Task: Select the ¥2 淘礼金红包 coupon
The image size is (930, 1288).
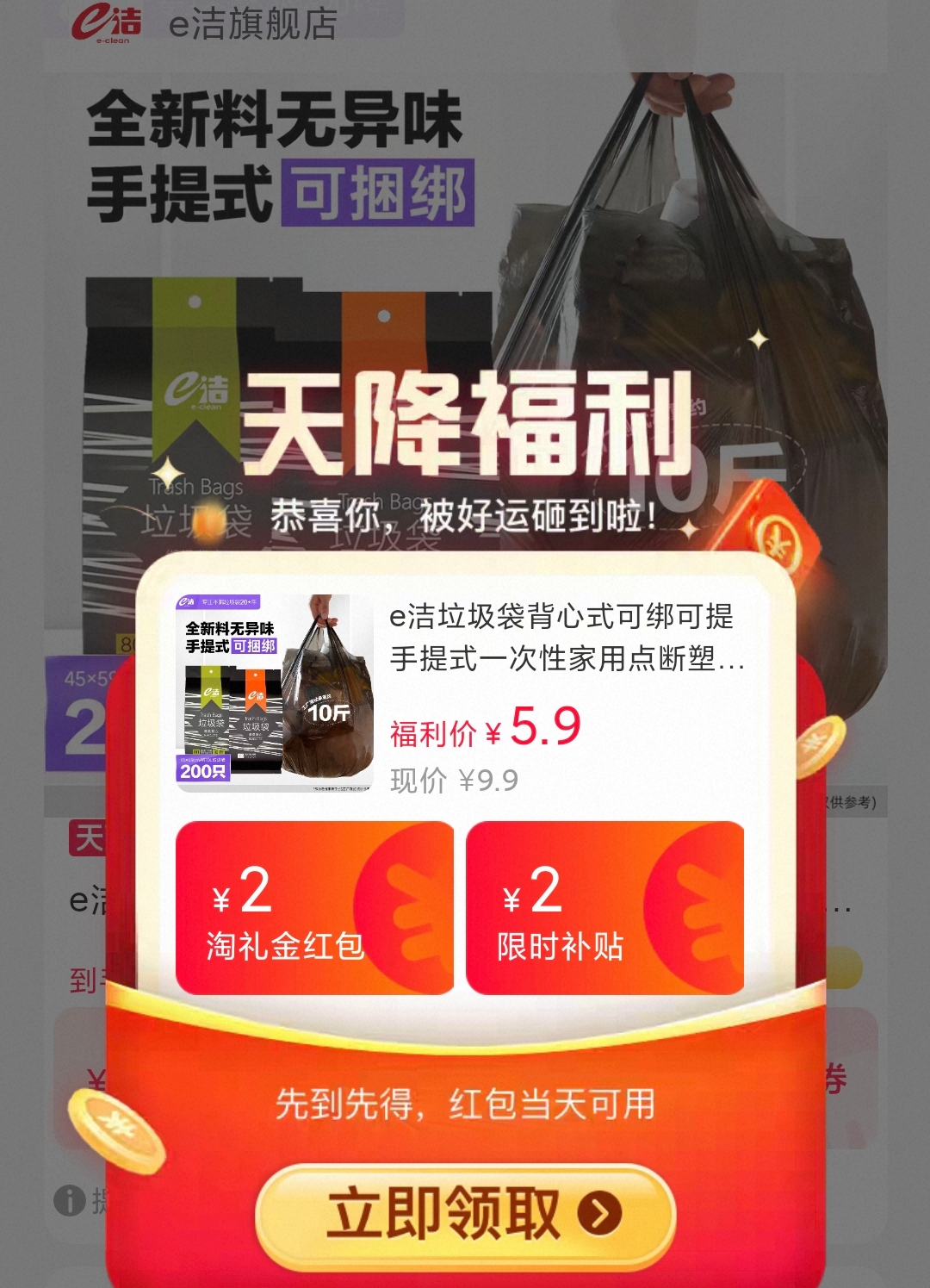Action: click(x=314, y=909)
